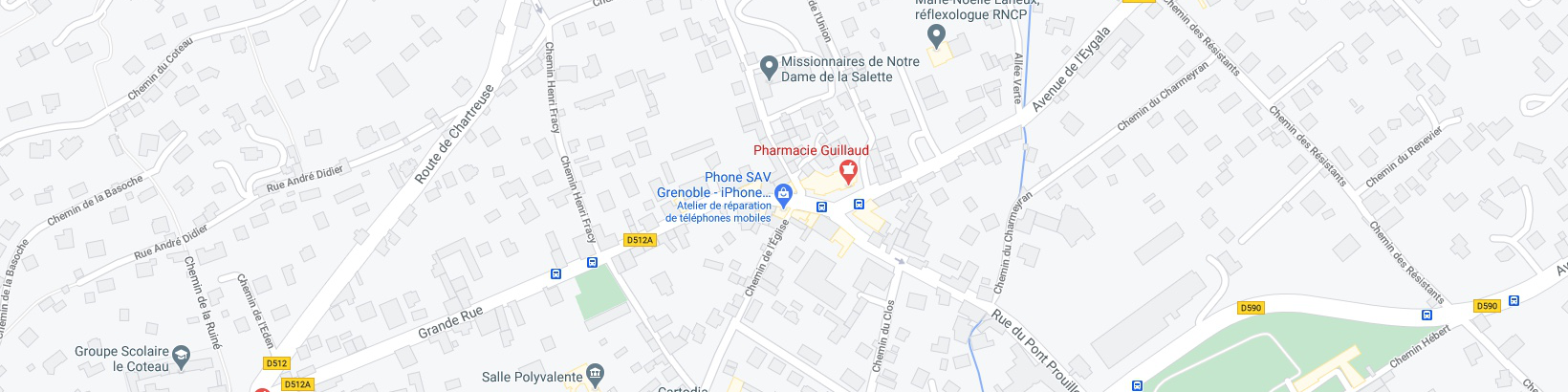Open the Pharmacie Guillaud marker
The image size is (1568, 392).
846,172
